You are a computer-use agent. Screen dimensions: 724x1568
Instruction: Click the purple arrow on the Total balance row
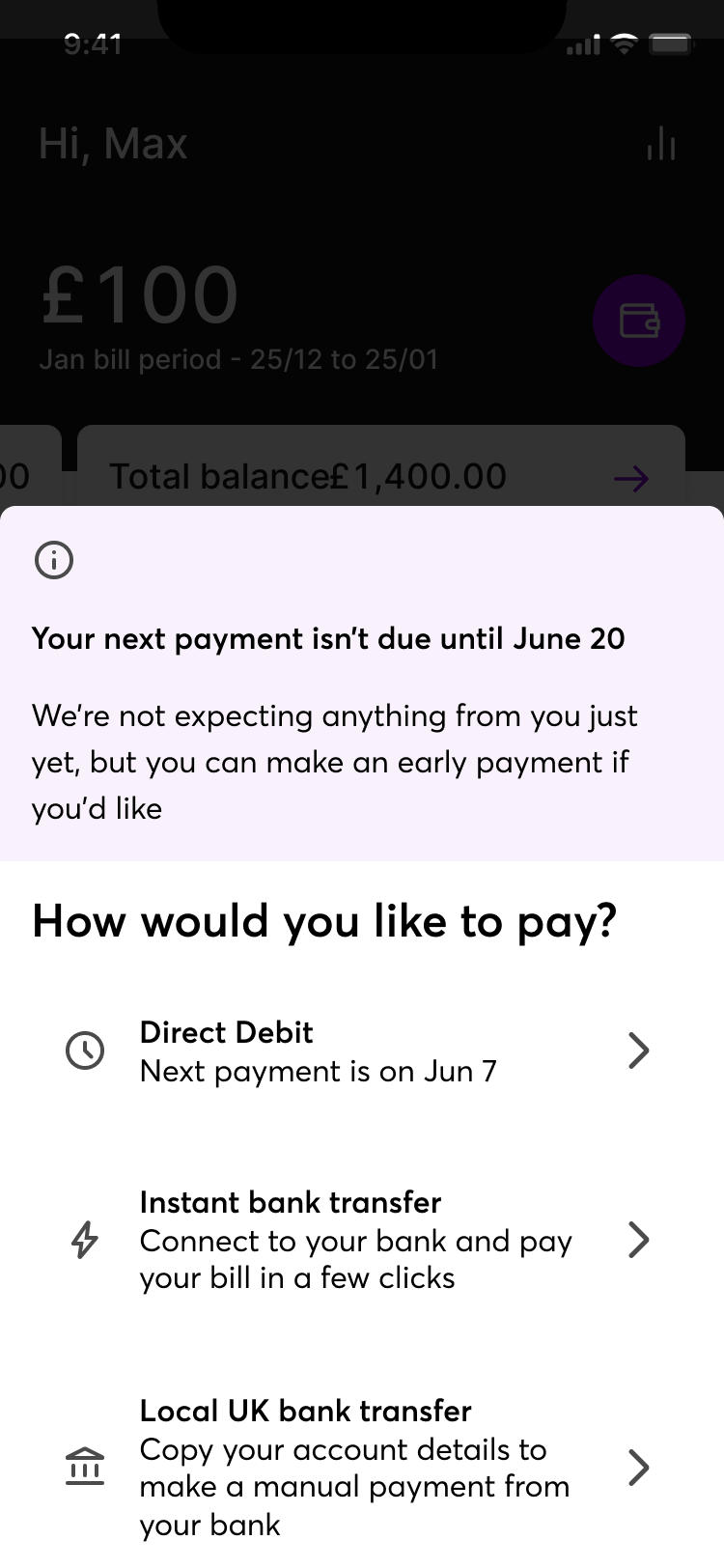coord(632,477)
